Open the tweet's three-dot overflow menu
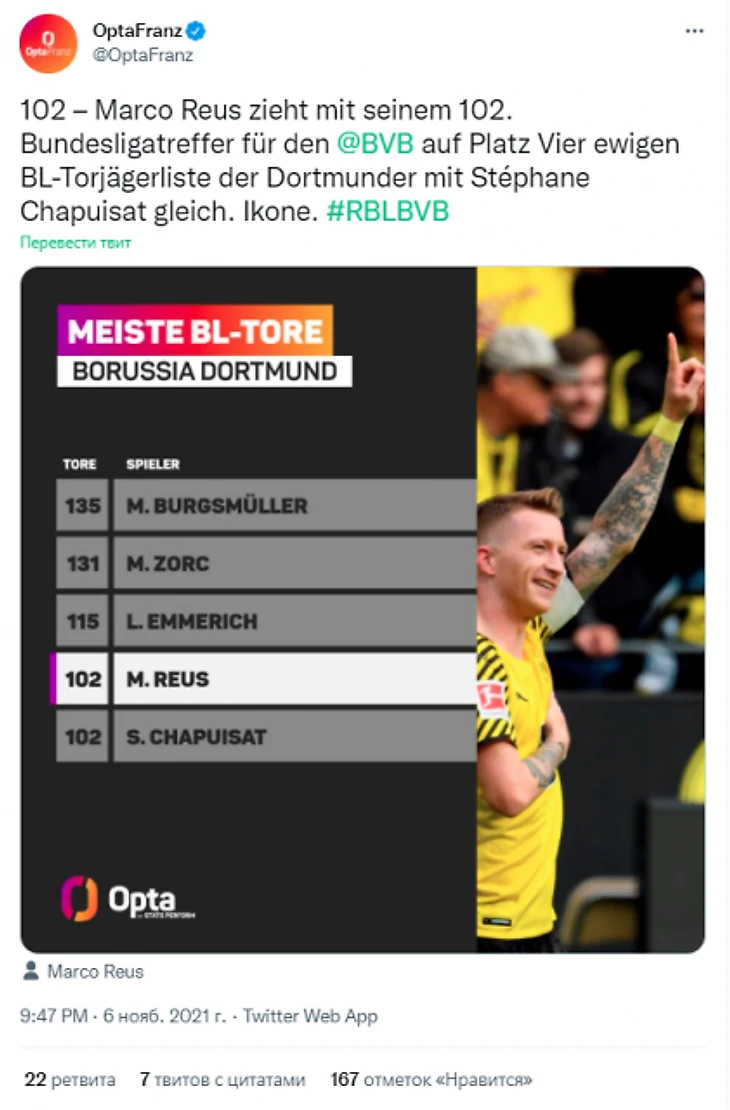This screenshot has height=1110, width=730. [x=694, y=31]
